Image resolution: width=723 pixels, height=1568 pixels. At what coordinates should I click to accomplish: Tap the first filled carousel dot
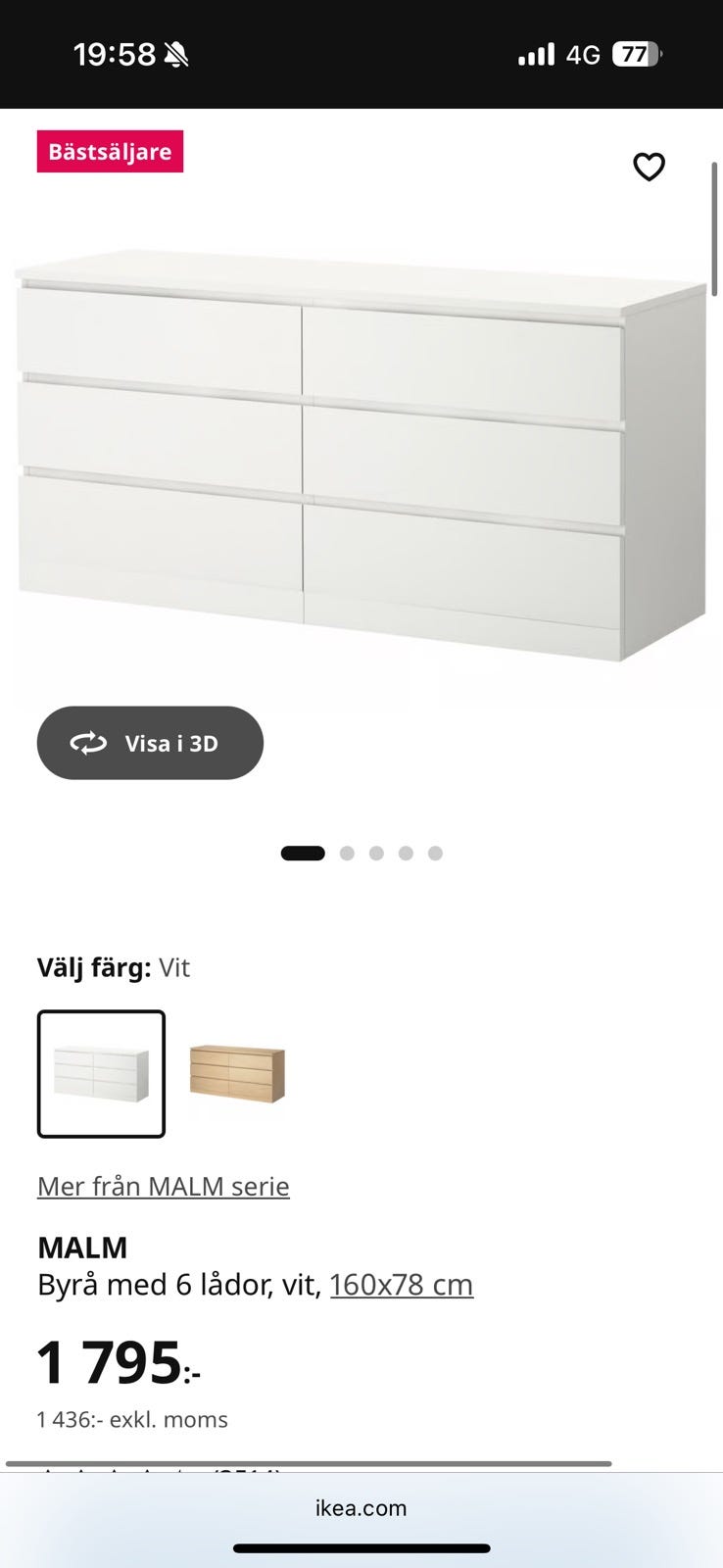click(304, 853)
